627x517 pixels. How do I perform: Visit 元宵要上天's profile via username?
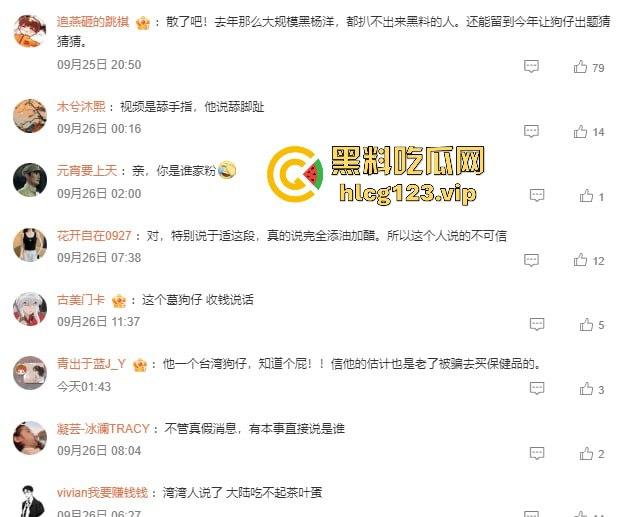click(x=88, y=170)
